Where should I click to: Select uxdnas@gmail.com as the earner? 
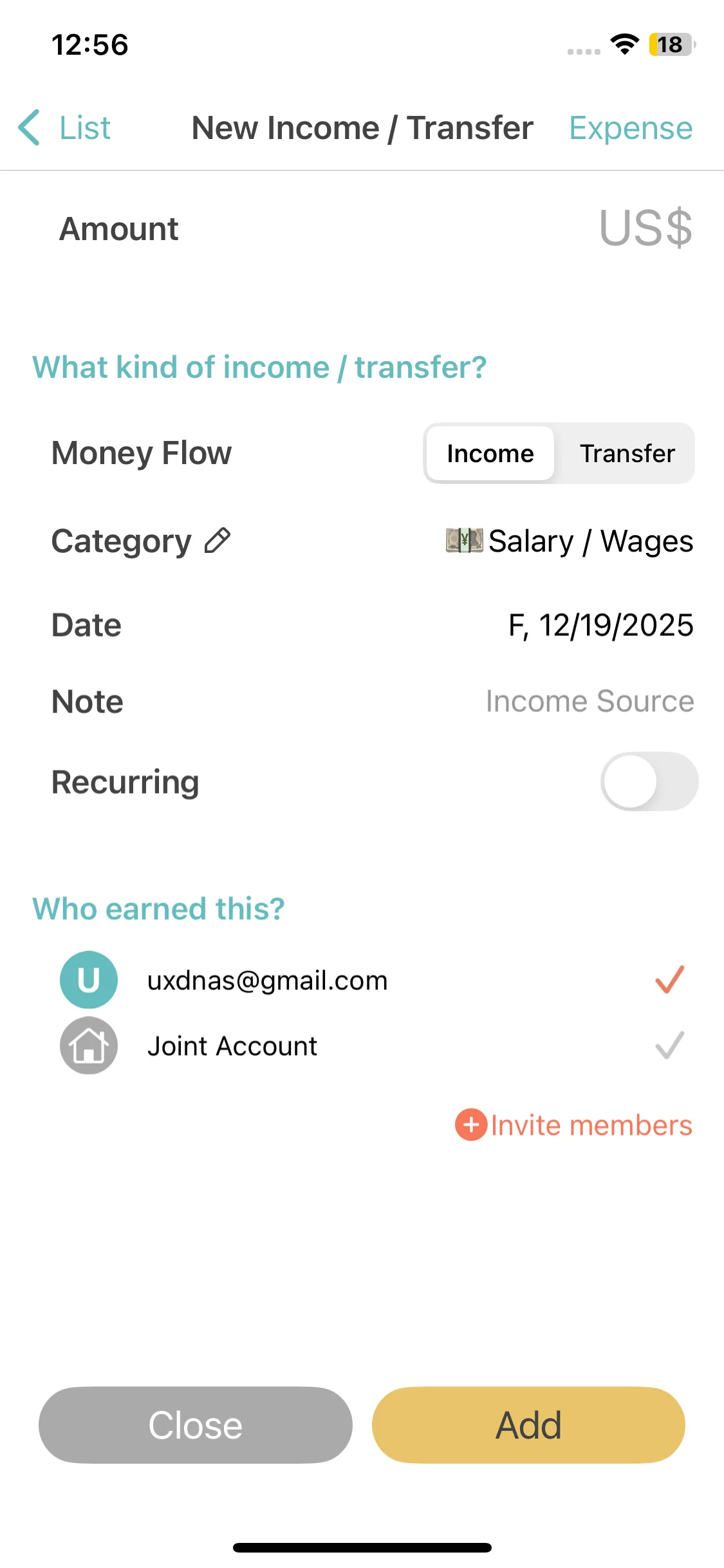(267, 980)
